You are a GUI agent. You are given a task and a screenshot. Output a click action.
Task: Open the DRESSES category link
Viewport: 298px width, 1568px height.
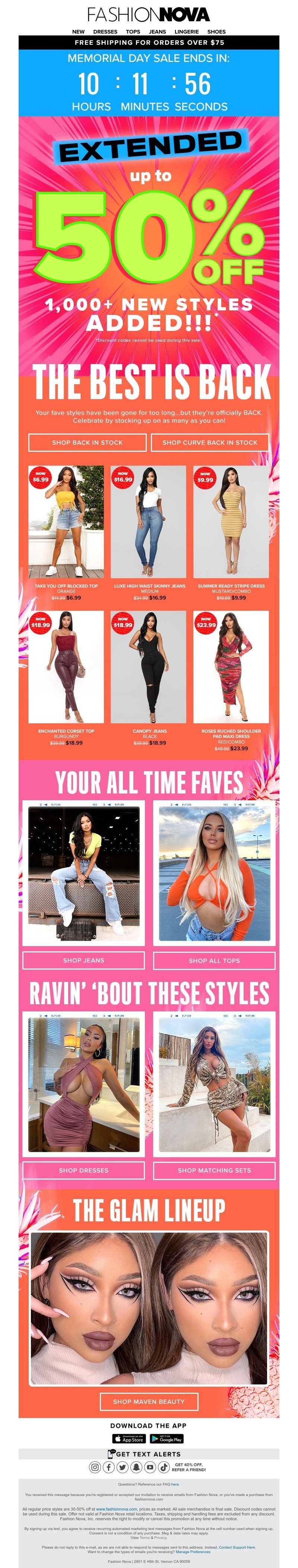(105, 32)
